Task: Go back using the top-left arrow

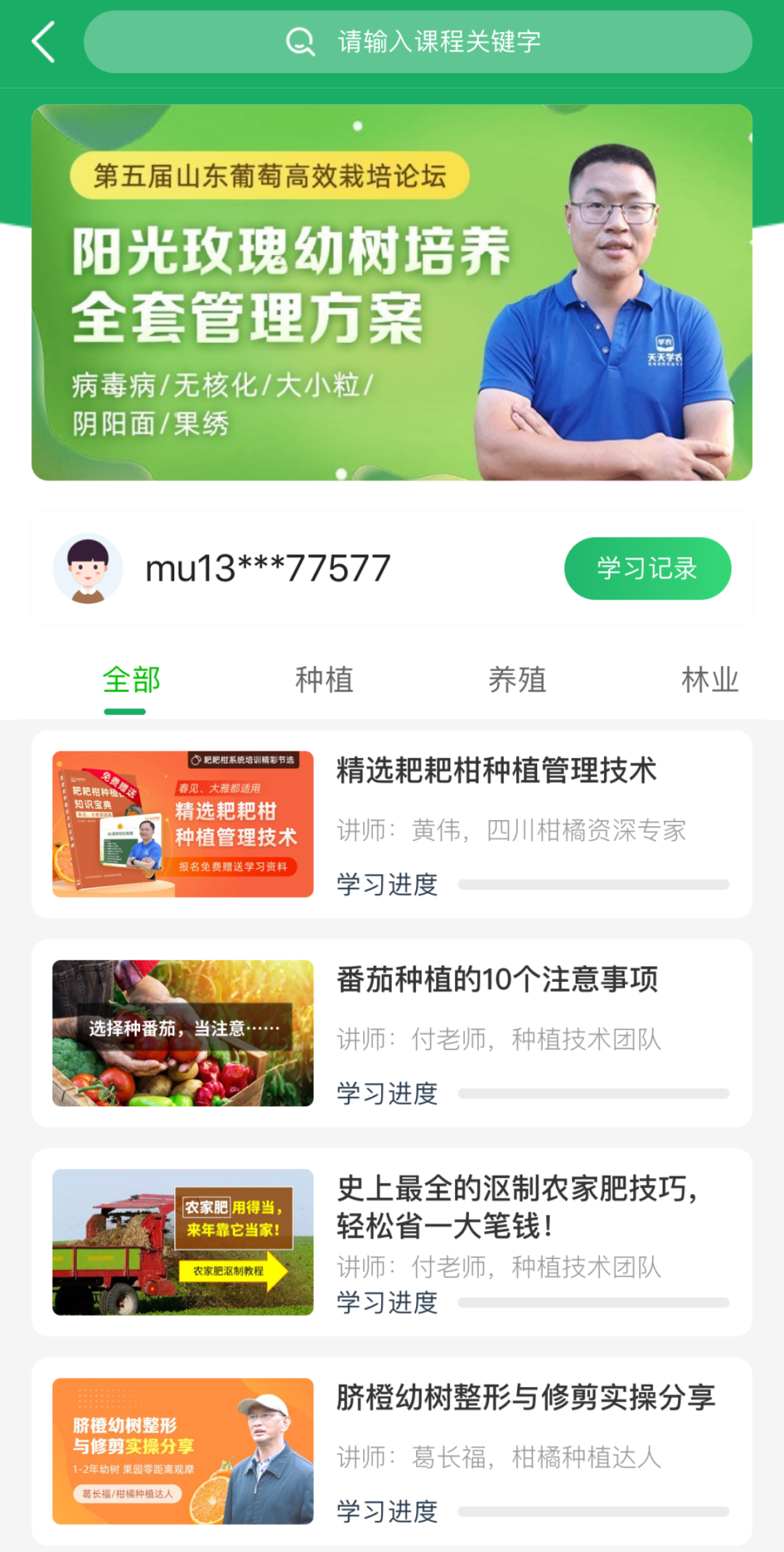Action: [44, 42]
